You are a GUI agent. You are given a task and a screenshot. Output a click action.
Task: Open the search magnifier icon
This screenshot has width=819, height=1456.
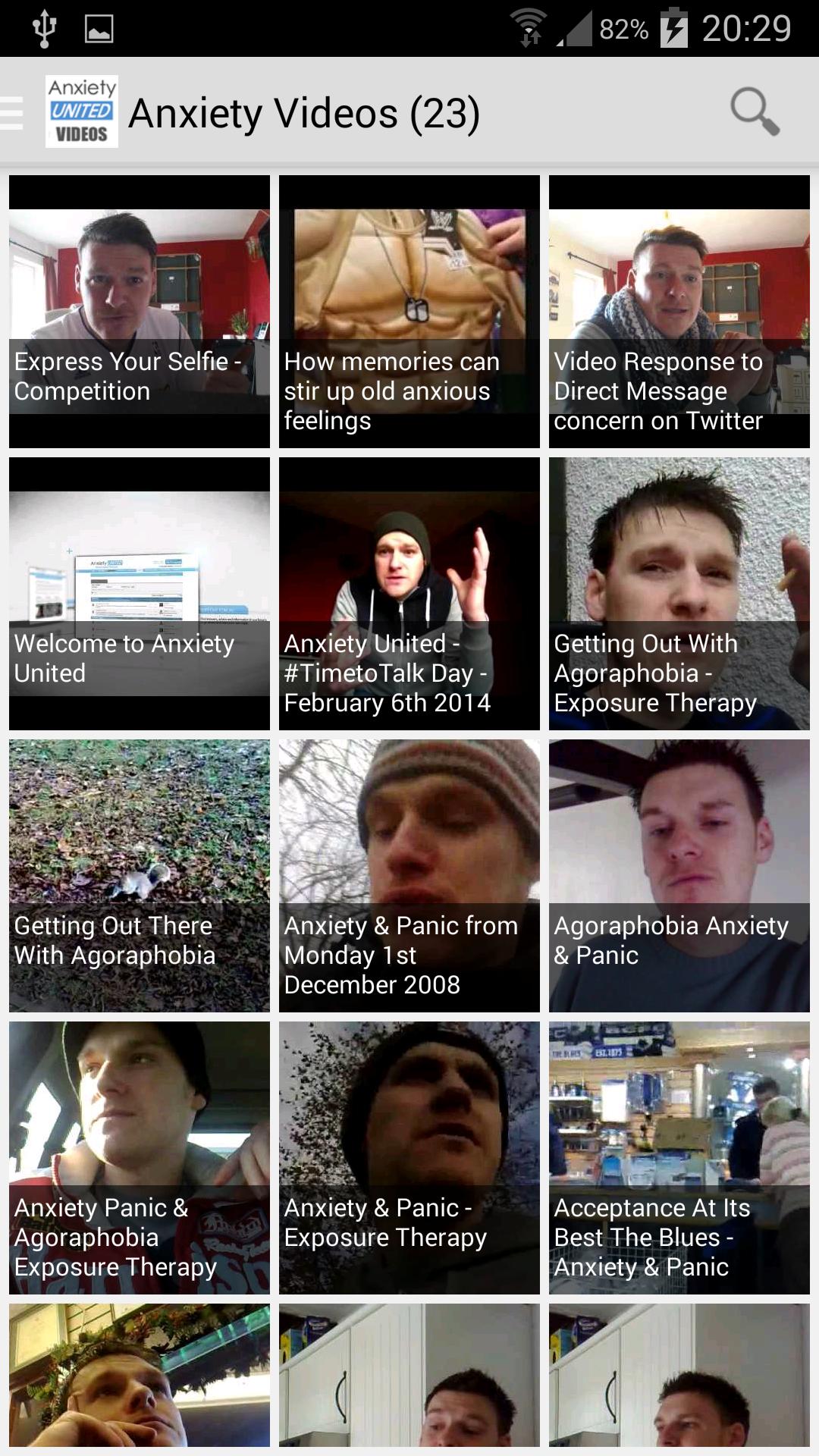coord(754,112)
